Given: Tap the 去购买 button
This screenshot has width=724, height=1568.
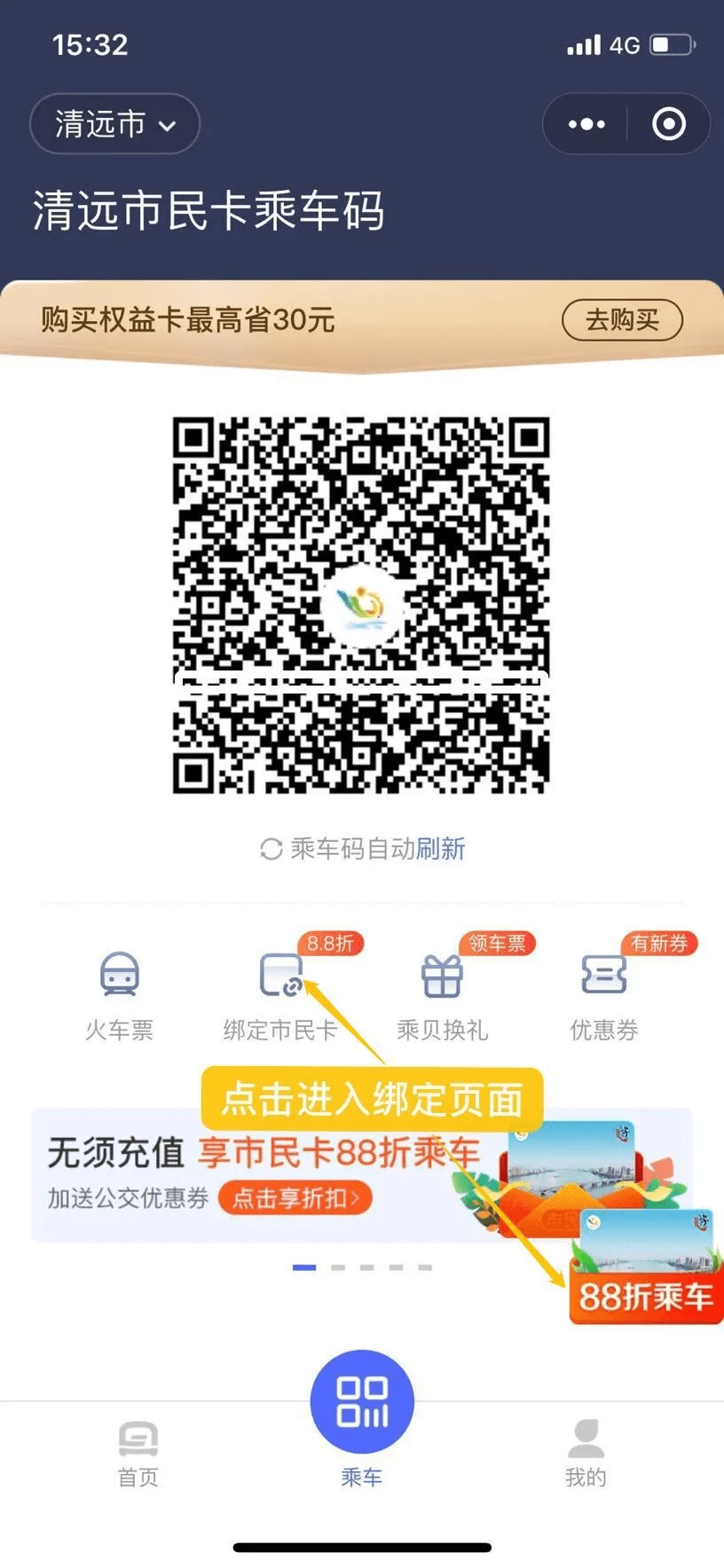Looking at the screenshot, I should pyautogui.click(x=622, y=320).
